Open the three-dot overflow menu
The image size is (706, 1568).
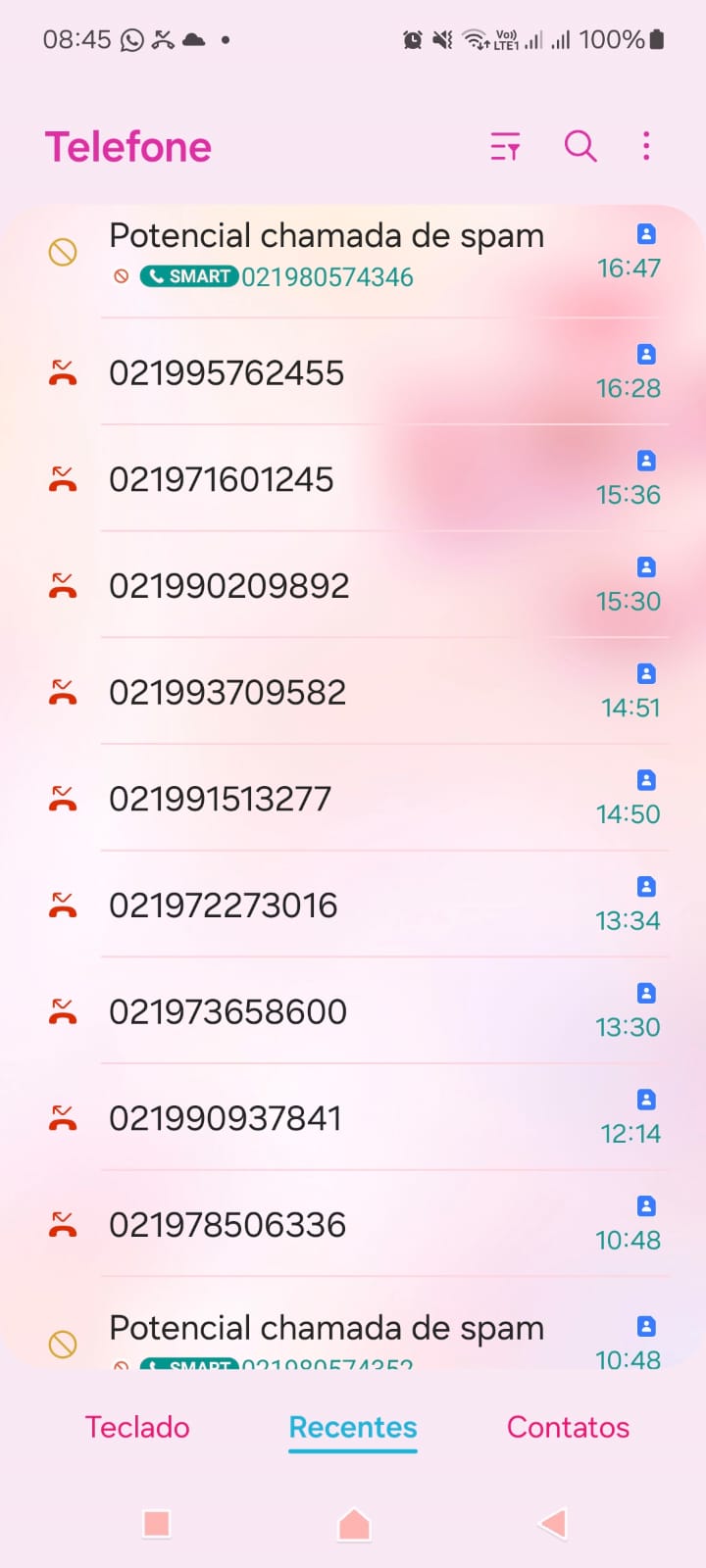tap(645, 147)
